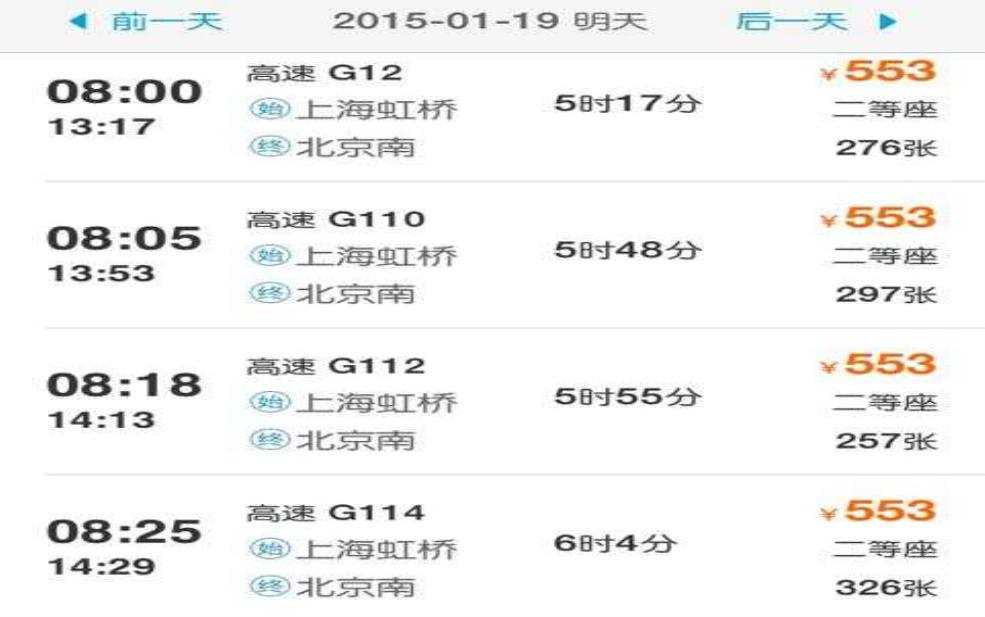Open train G114 departing at 08:25

pyautogui.click(x=492, y=548)
